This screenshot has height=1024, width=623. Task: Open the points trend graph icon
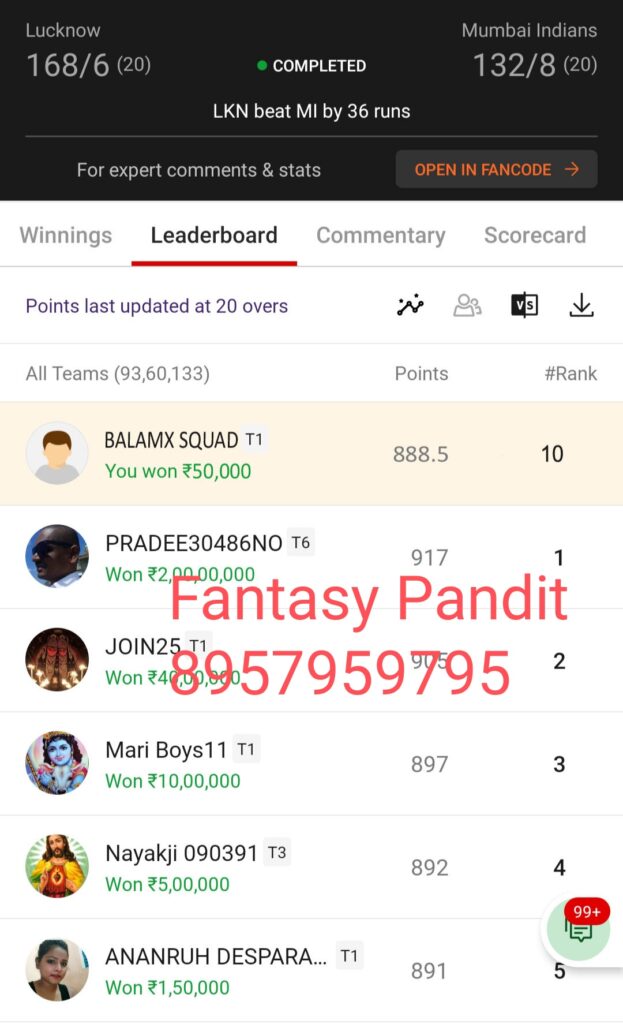(410, 306)
